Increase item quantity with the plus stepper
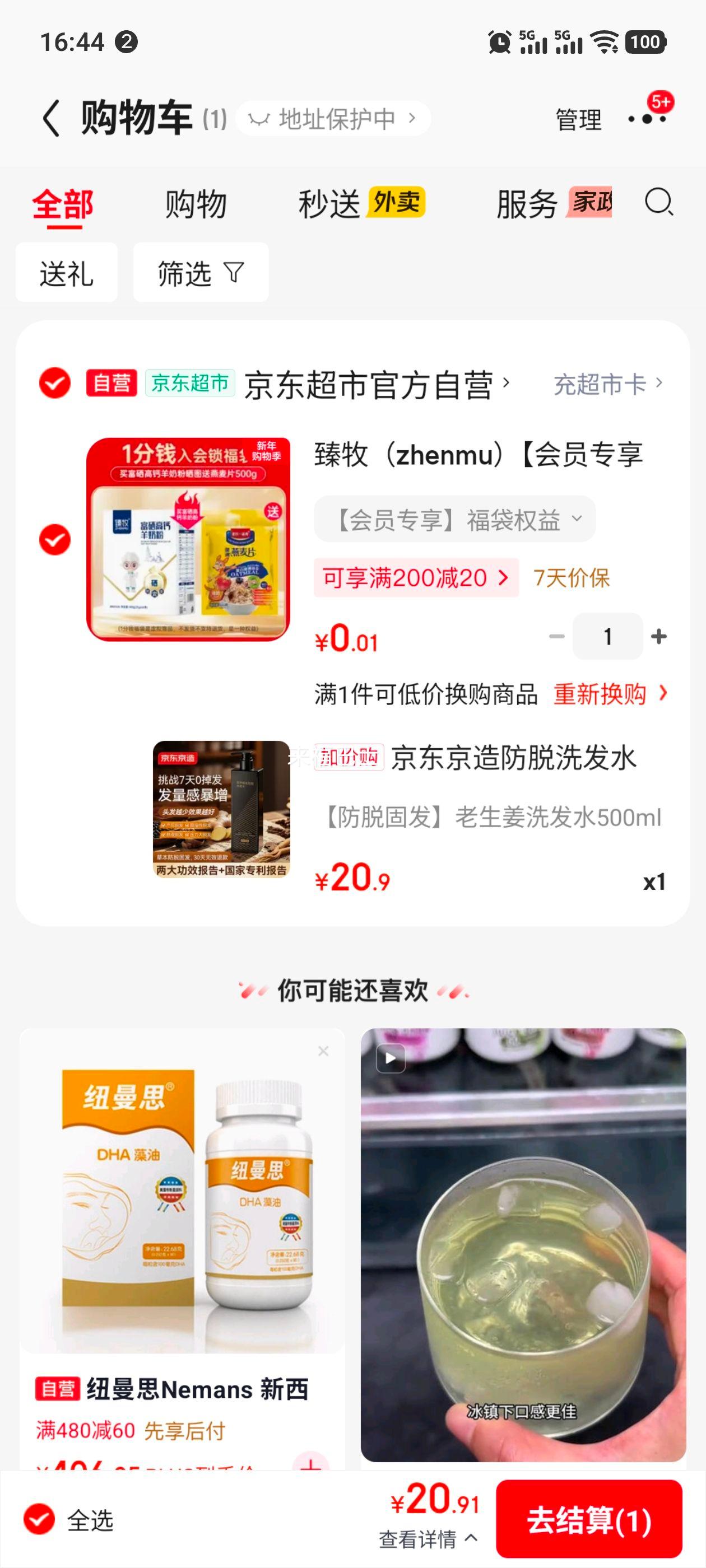Viewport: 706px width, 1568px height. [658, 637]
